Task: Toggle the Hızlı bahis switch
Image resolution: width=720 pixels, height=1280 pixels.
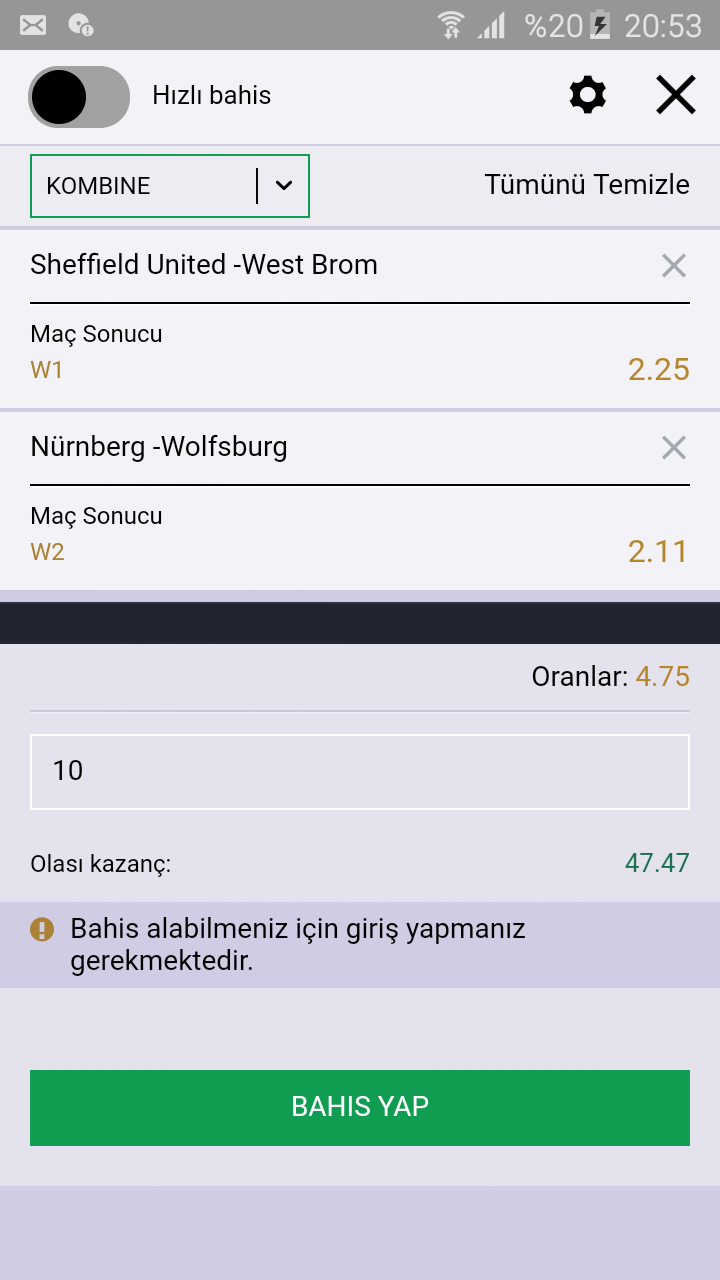Action: pos(79,97)
